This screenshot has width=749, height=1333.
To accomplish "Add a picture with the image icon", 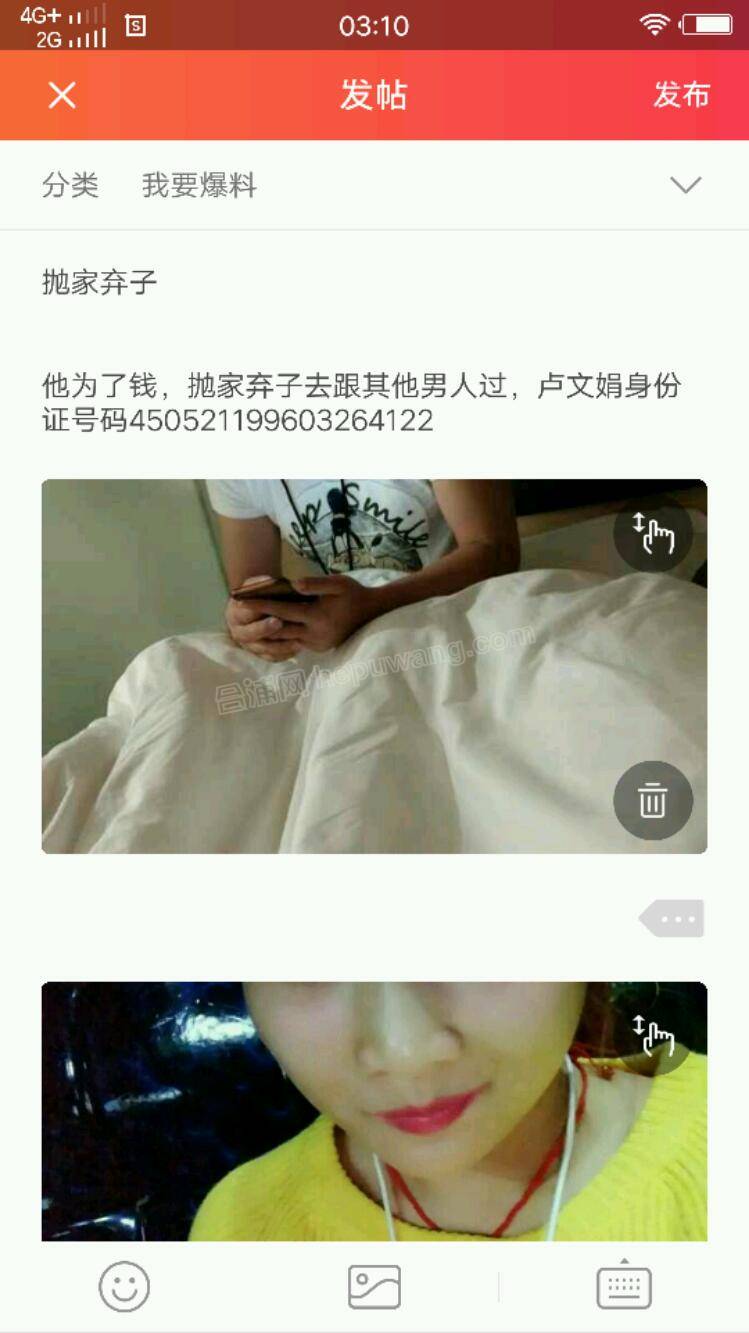I will point(374,1286).
